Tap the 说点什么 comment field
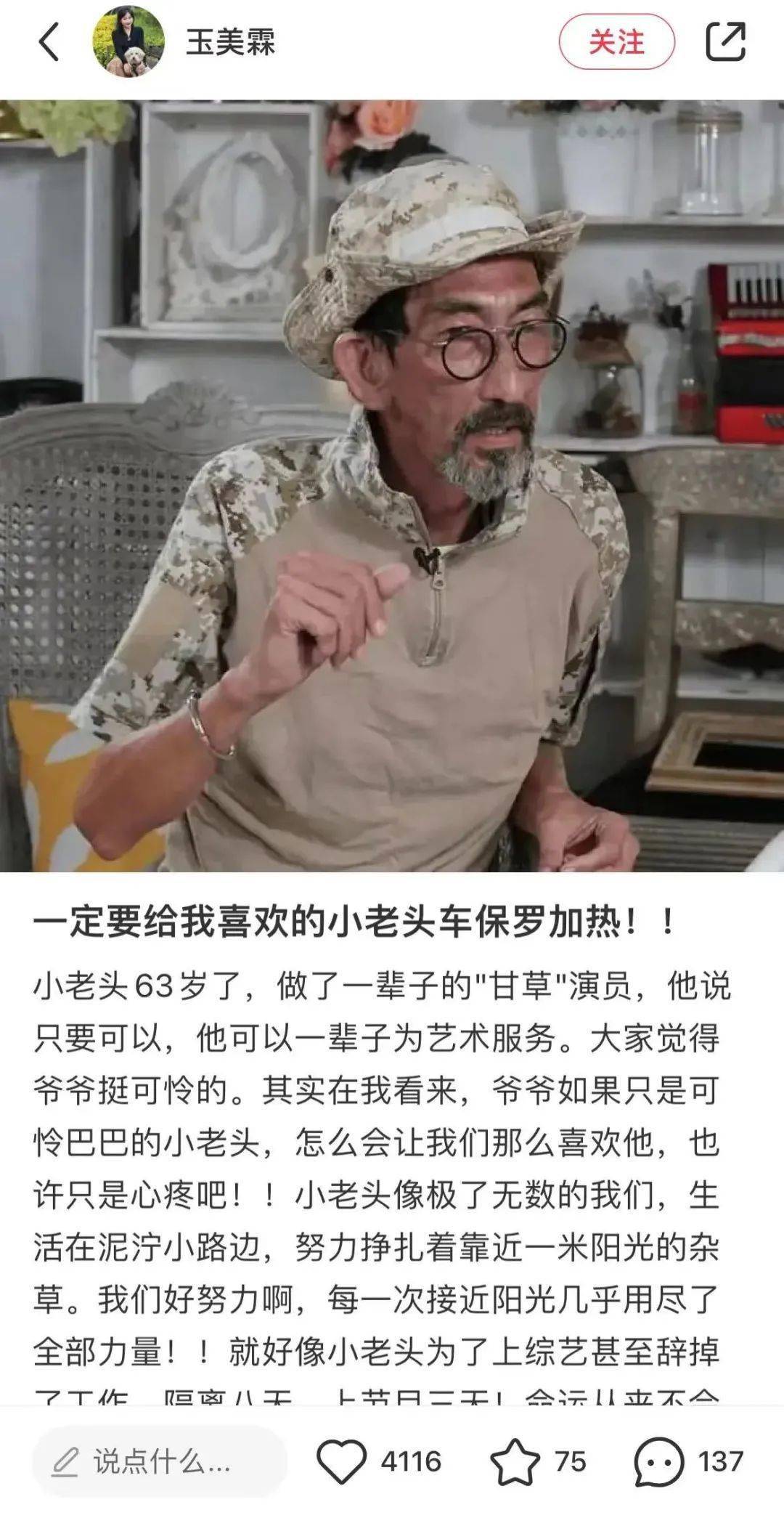The width and height of the screenshot is (784, 1518). [160, 1461]
